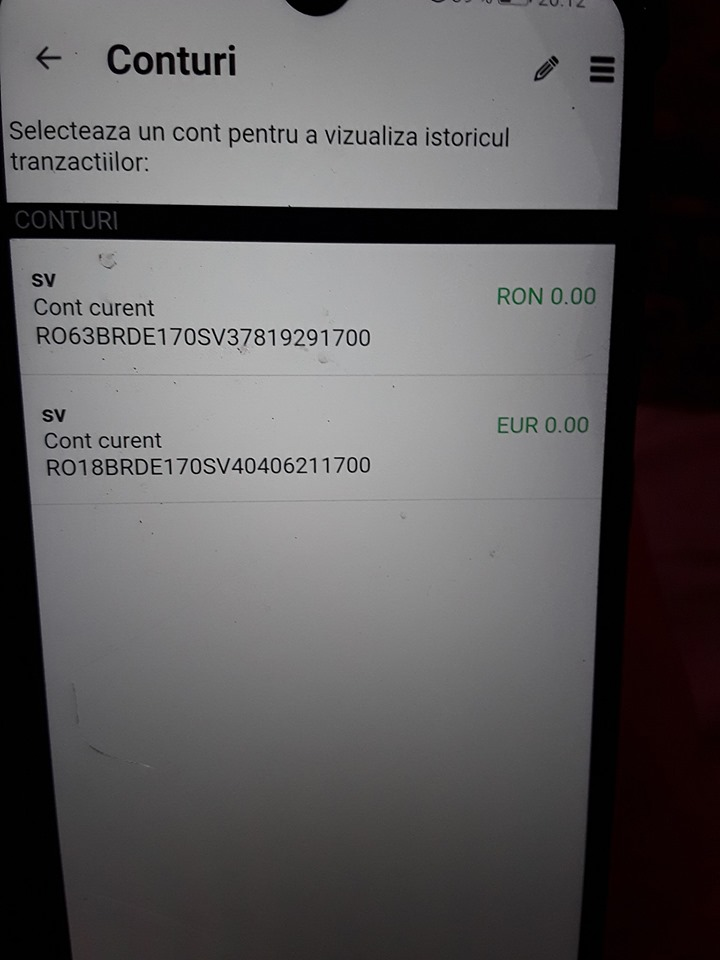Go back from the Conturi screen

coord(48,58)
